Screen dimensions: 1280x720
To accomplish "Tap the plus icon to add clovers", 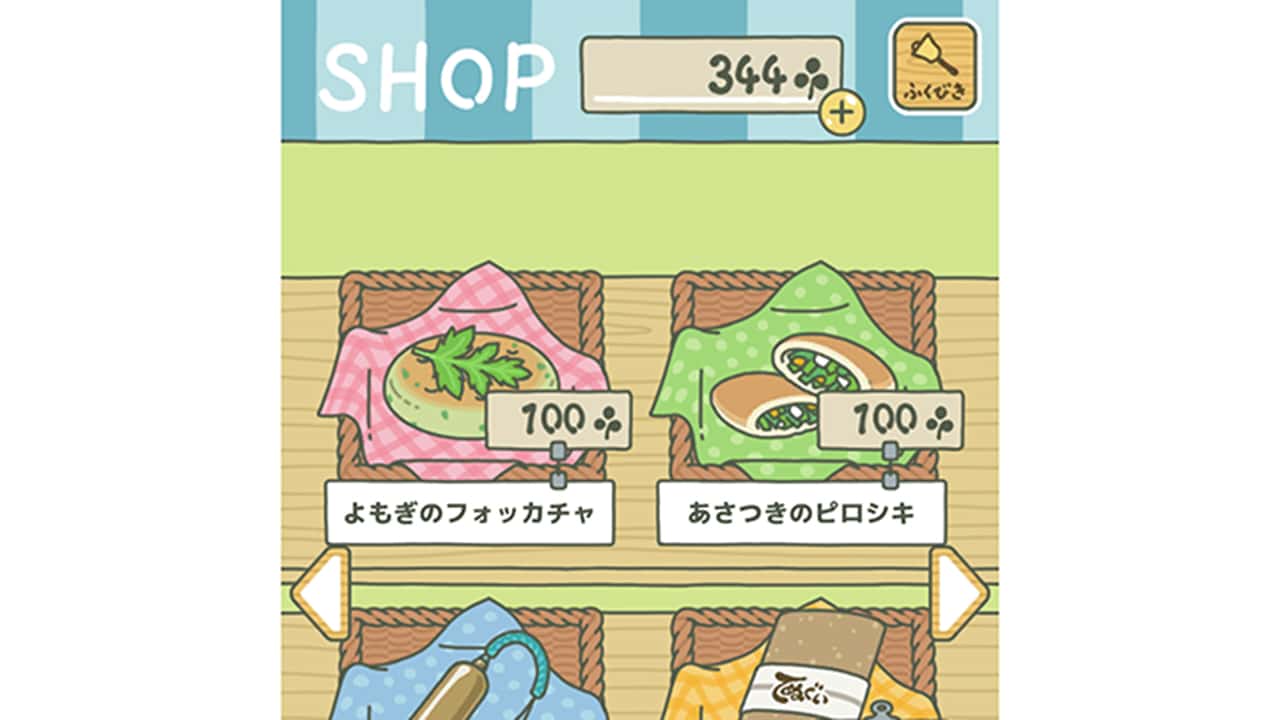I will [842, 112].
